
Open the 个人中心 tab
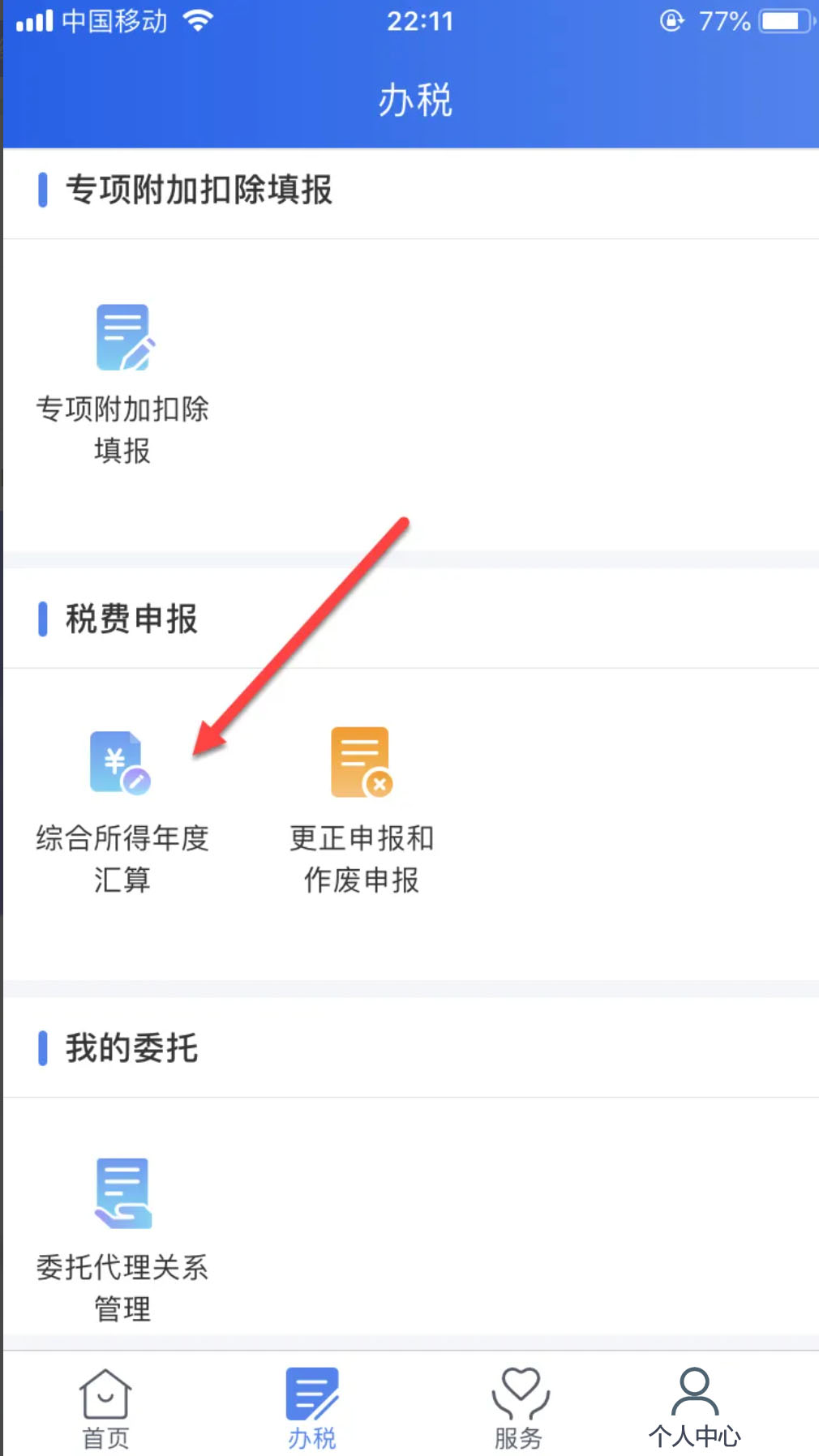coord(694,1408)
